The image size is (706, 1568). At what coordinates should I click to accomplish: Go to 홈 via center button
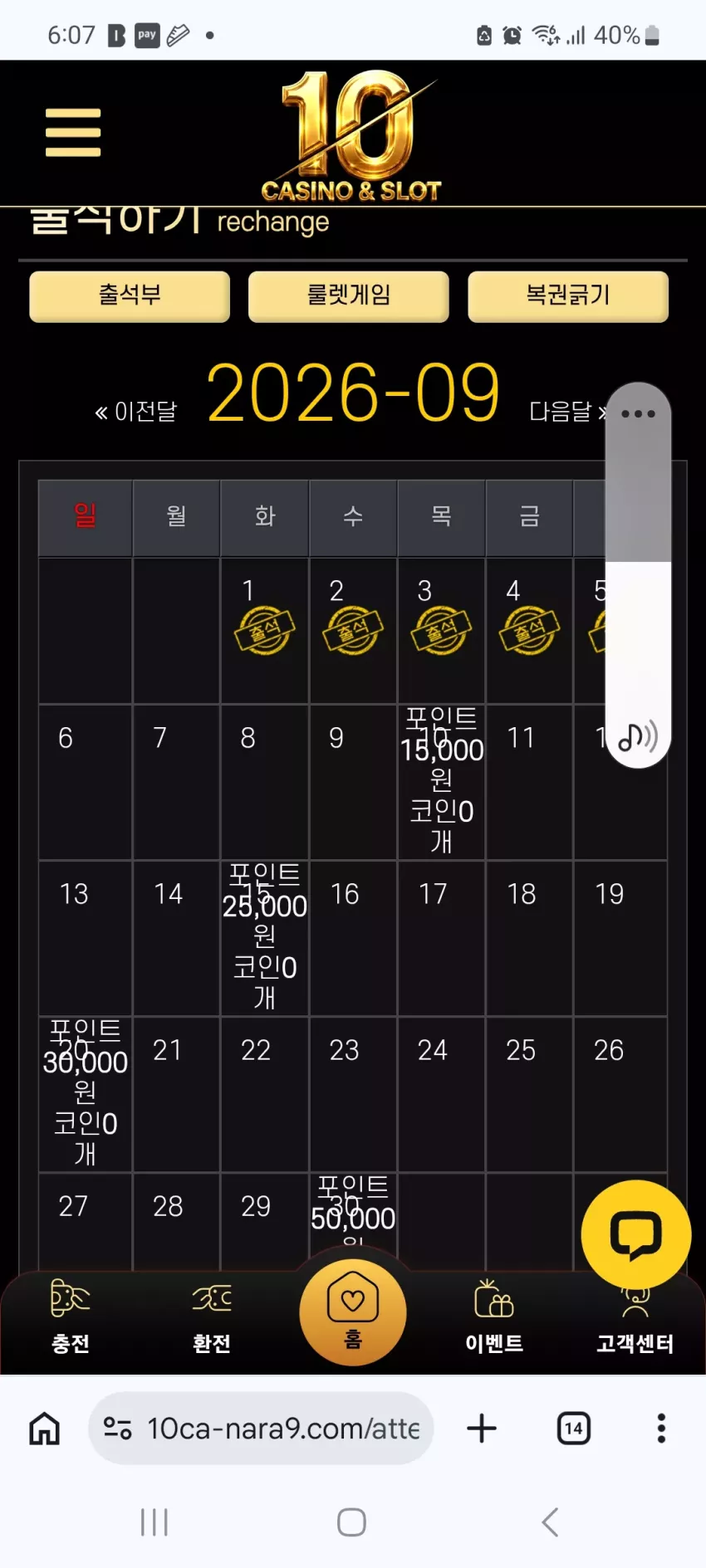(x=353, y=1312)
